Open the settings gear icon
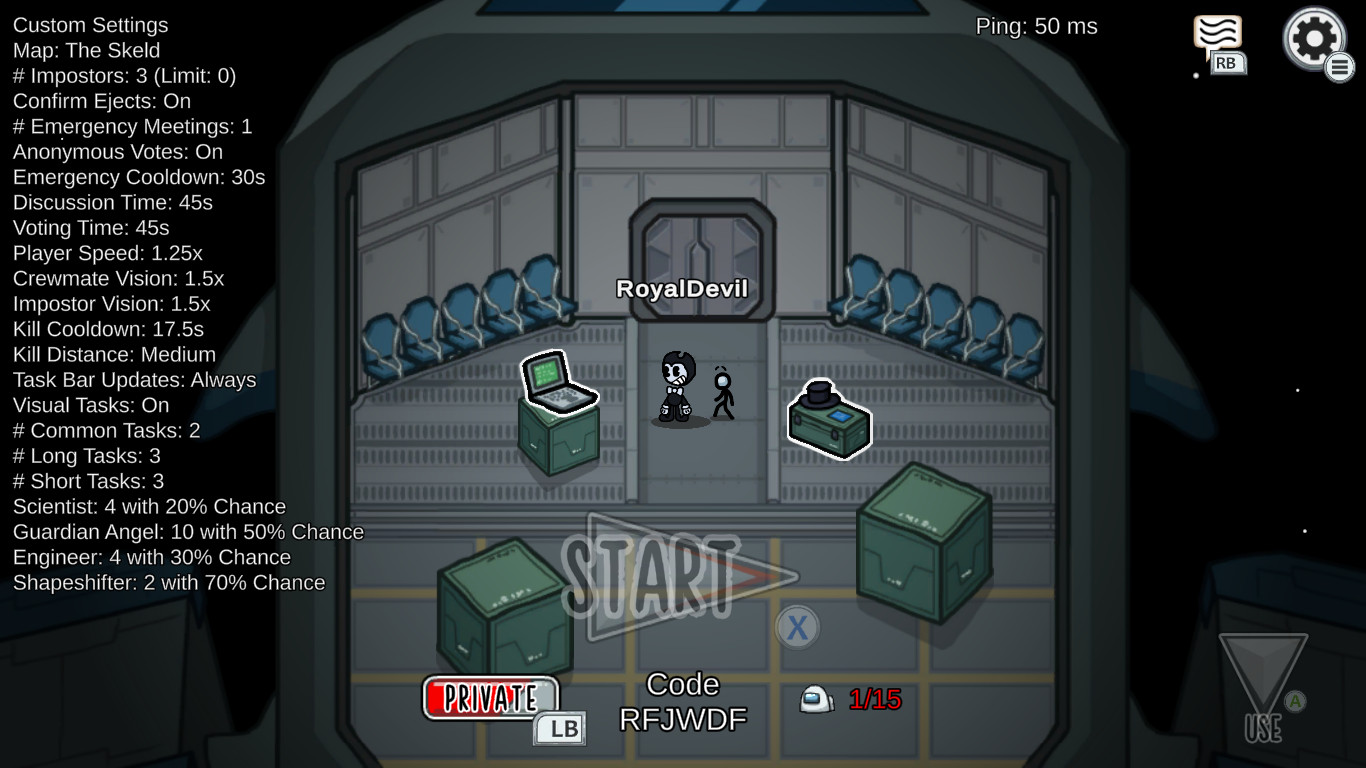1366x768 pixels. [x=1314, y=40]
